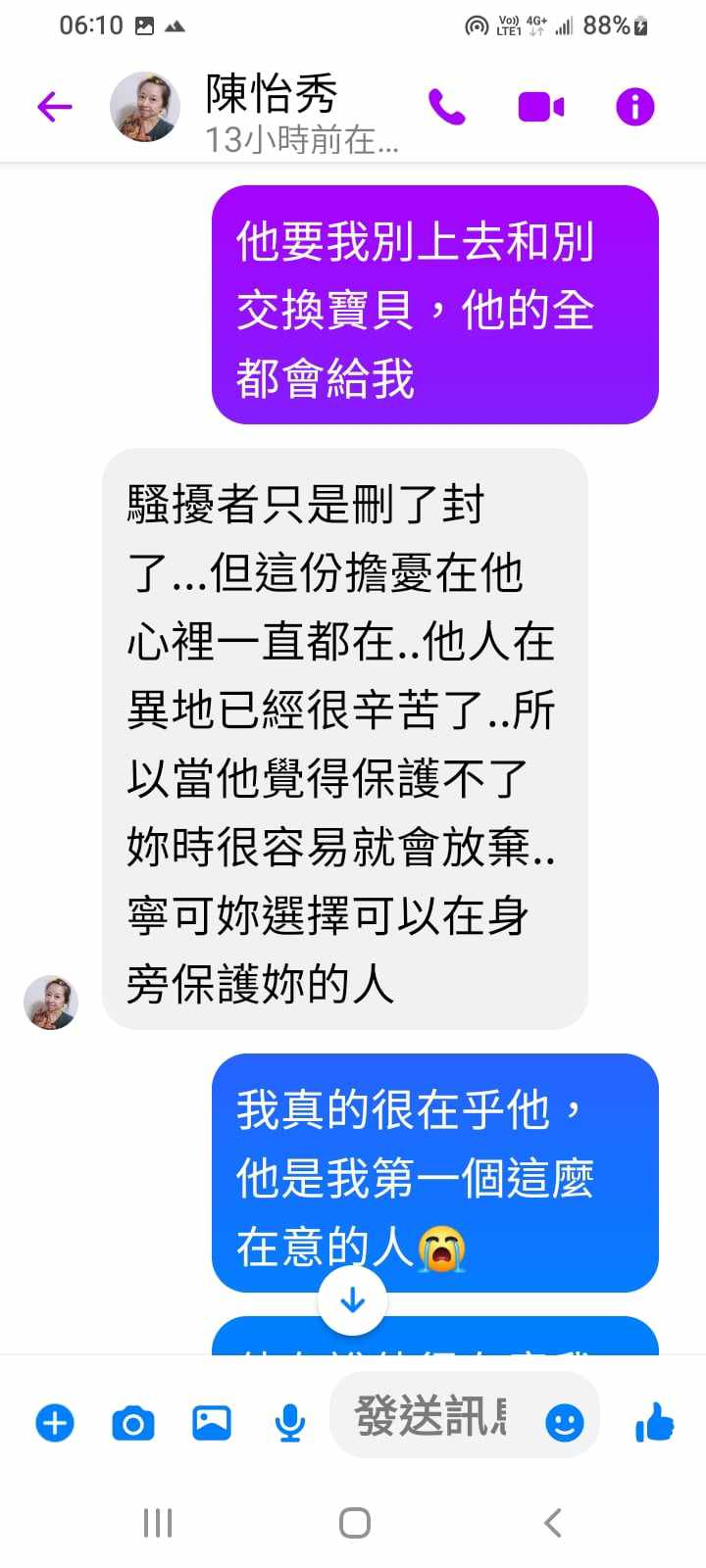
Task: Tap the system back navigation button
Action: (x=552, y=1523)
